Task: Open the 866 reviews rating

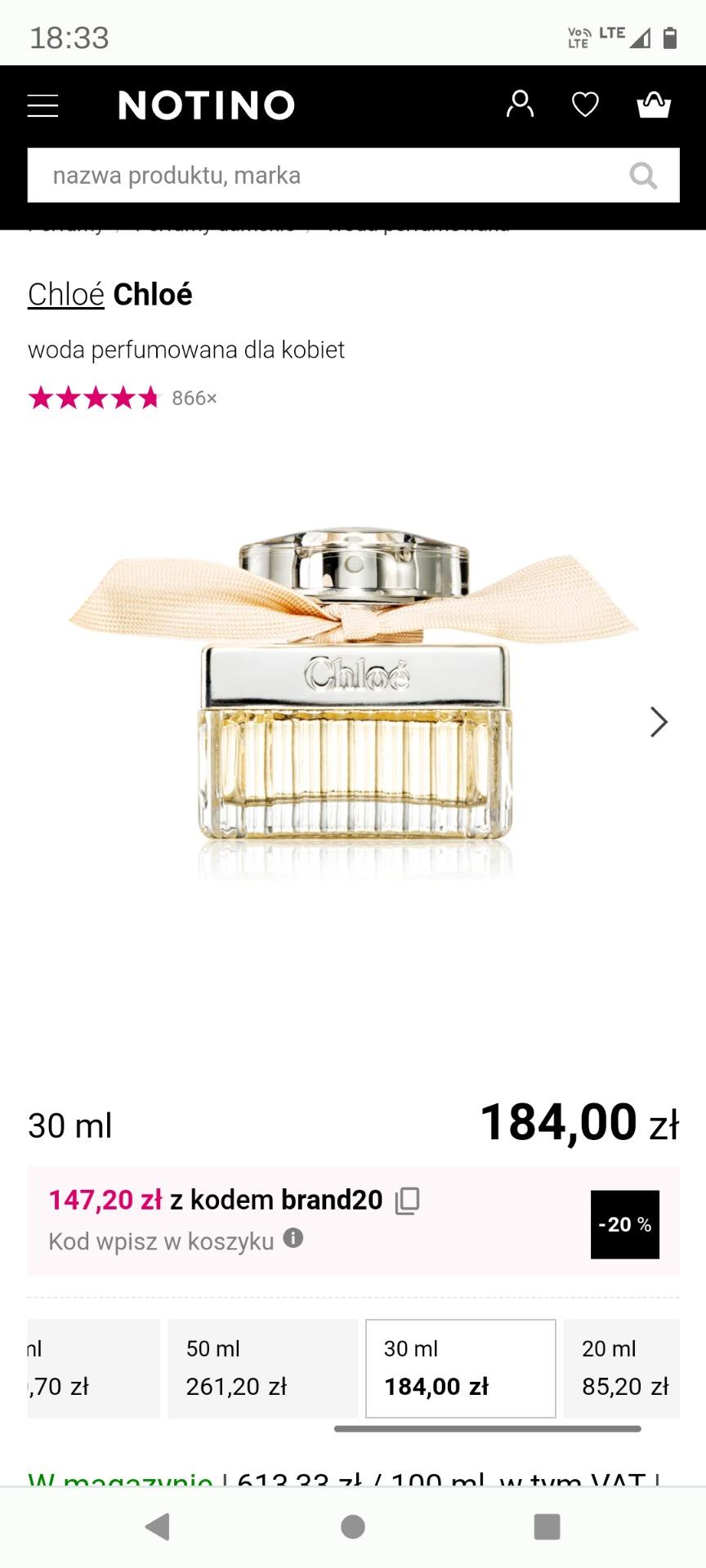Action: 123,399
